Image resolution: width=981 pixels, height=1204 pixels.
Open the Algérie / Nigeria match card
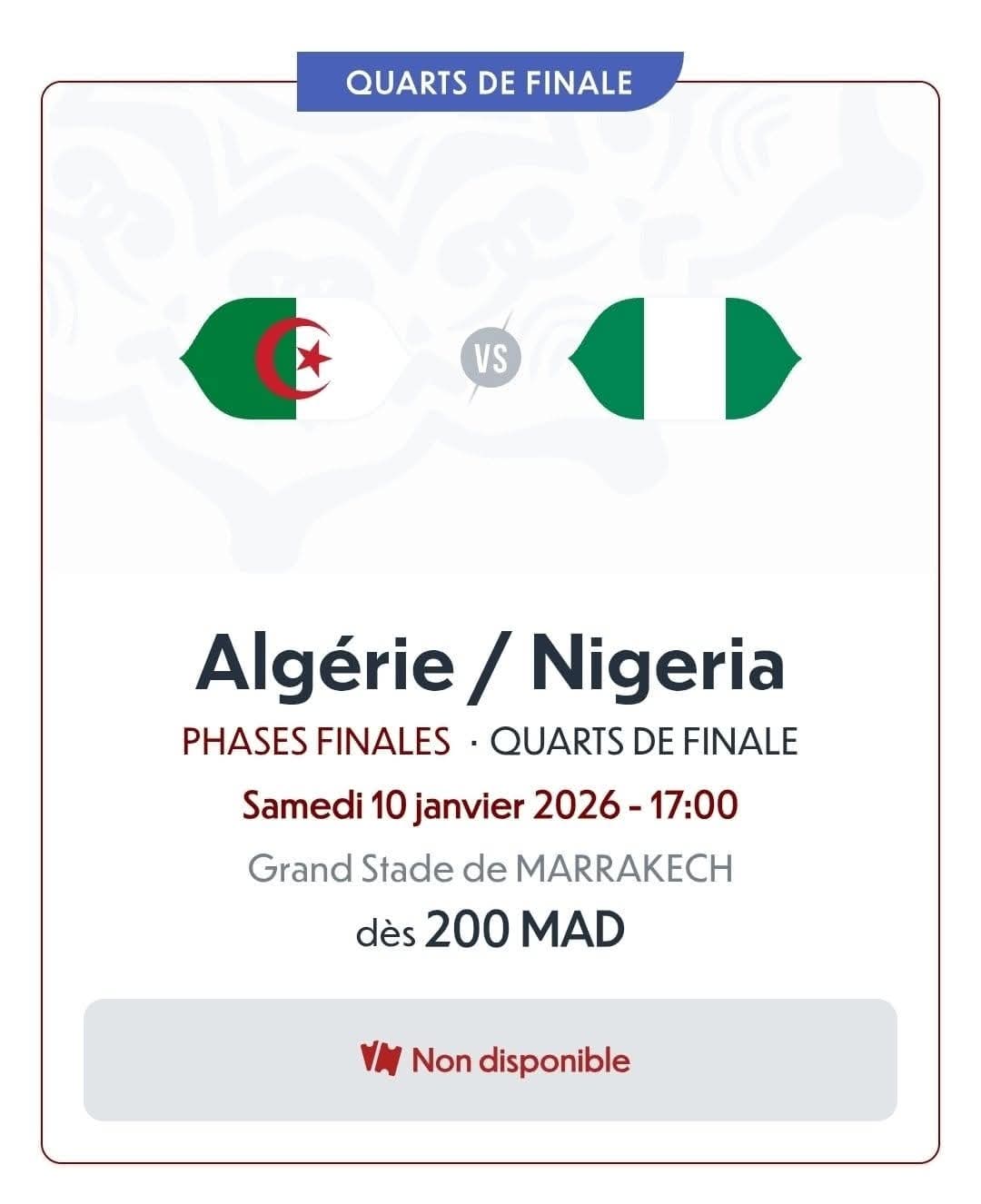(x=490, y=664)
